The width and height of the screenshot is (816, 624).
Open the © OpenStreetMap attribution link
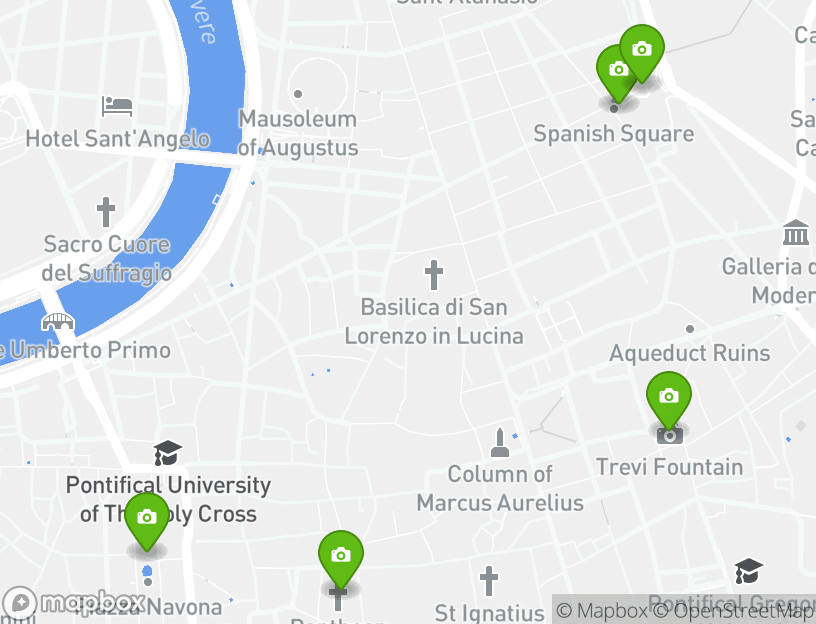(738, 610)
